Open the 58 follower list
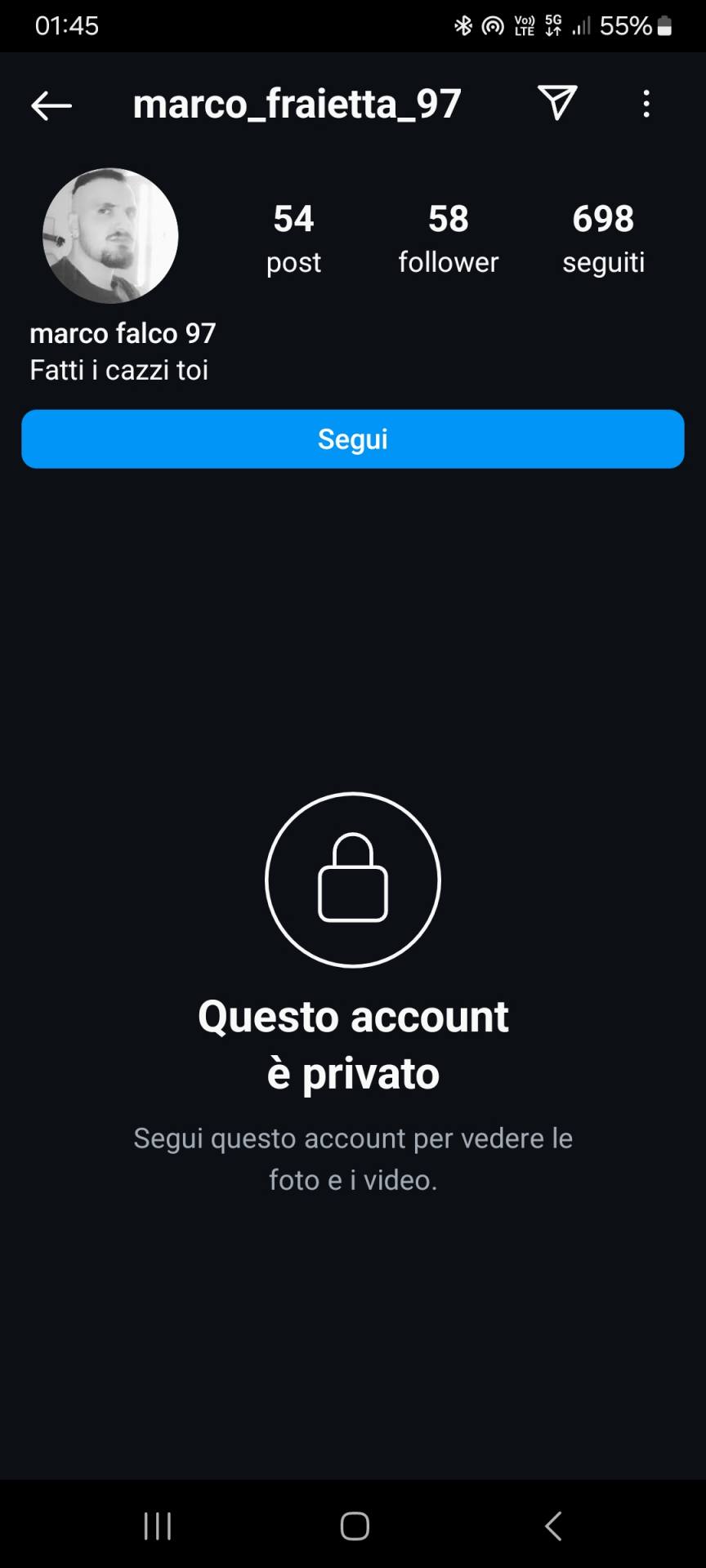This screenshot has width=706, height=1568. [448, 238]
